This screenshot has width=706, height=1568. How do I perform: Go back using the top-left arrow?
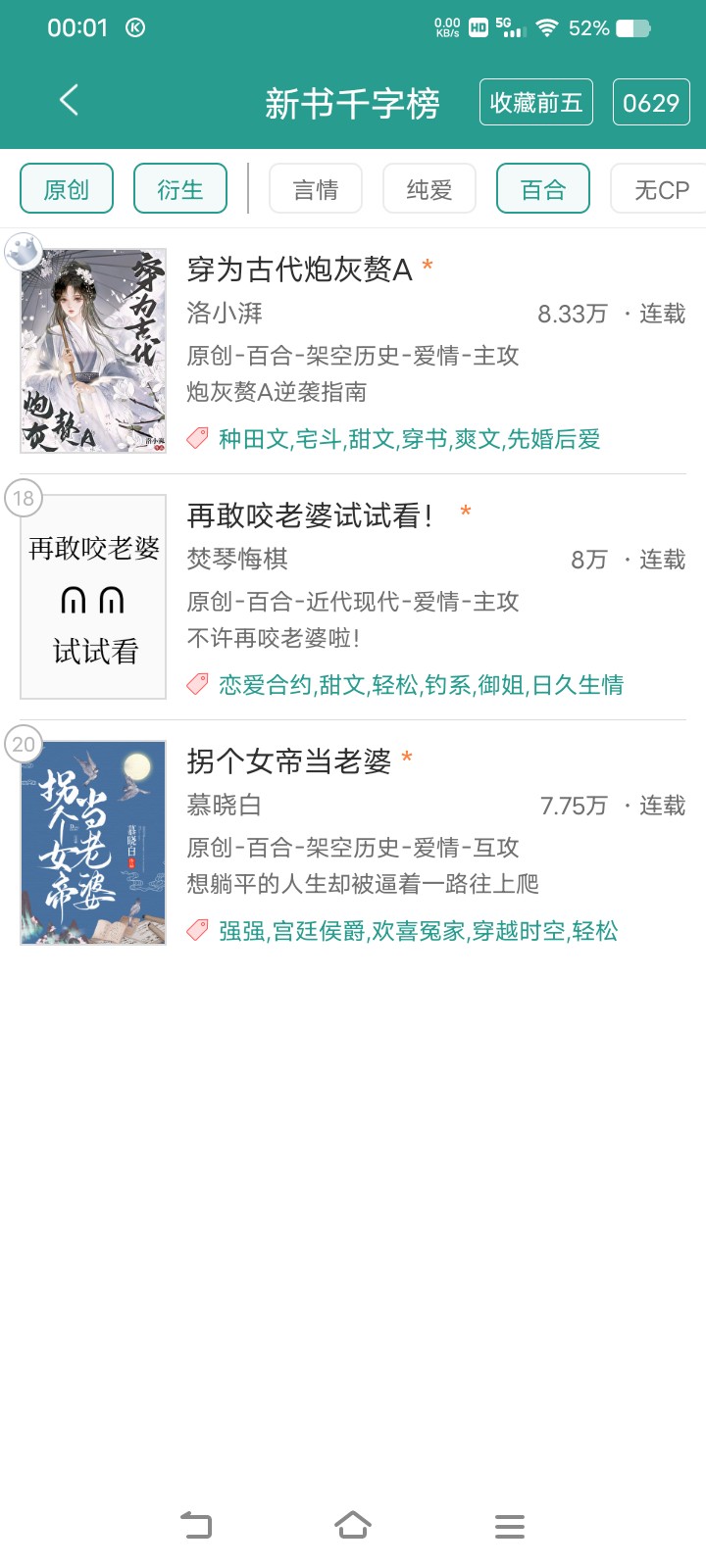click(69, 101)
